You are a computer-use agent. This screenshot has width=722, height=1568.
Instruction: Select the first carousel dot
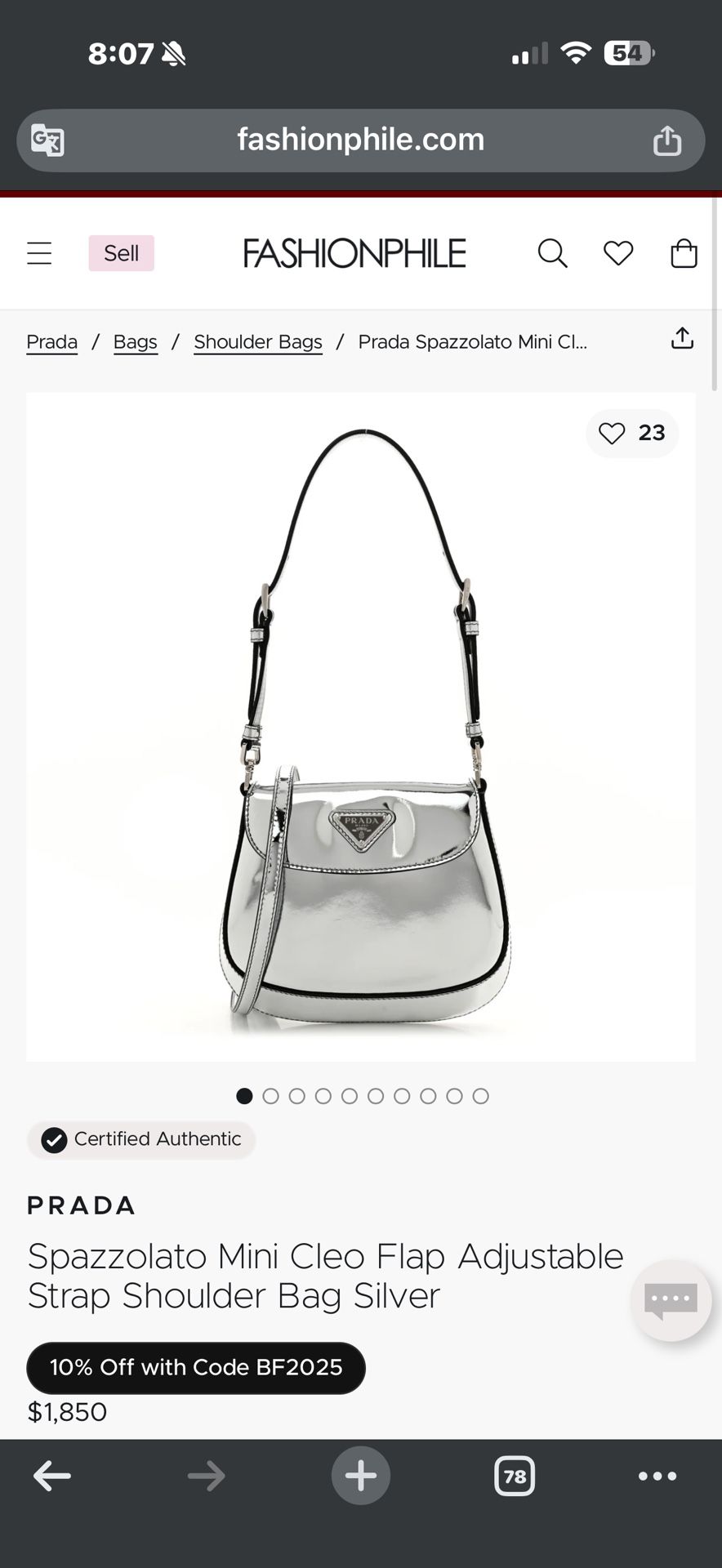coord(244,1096)
